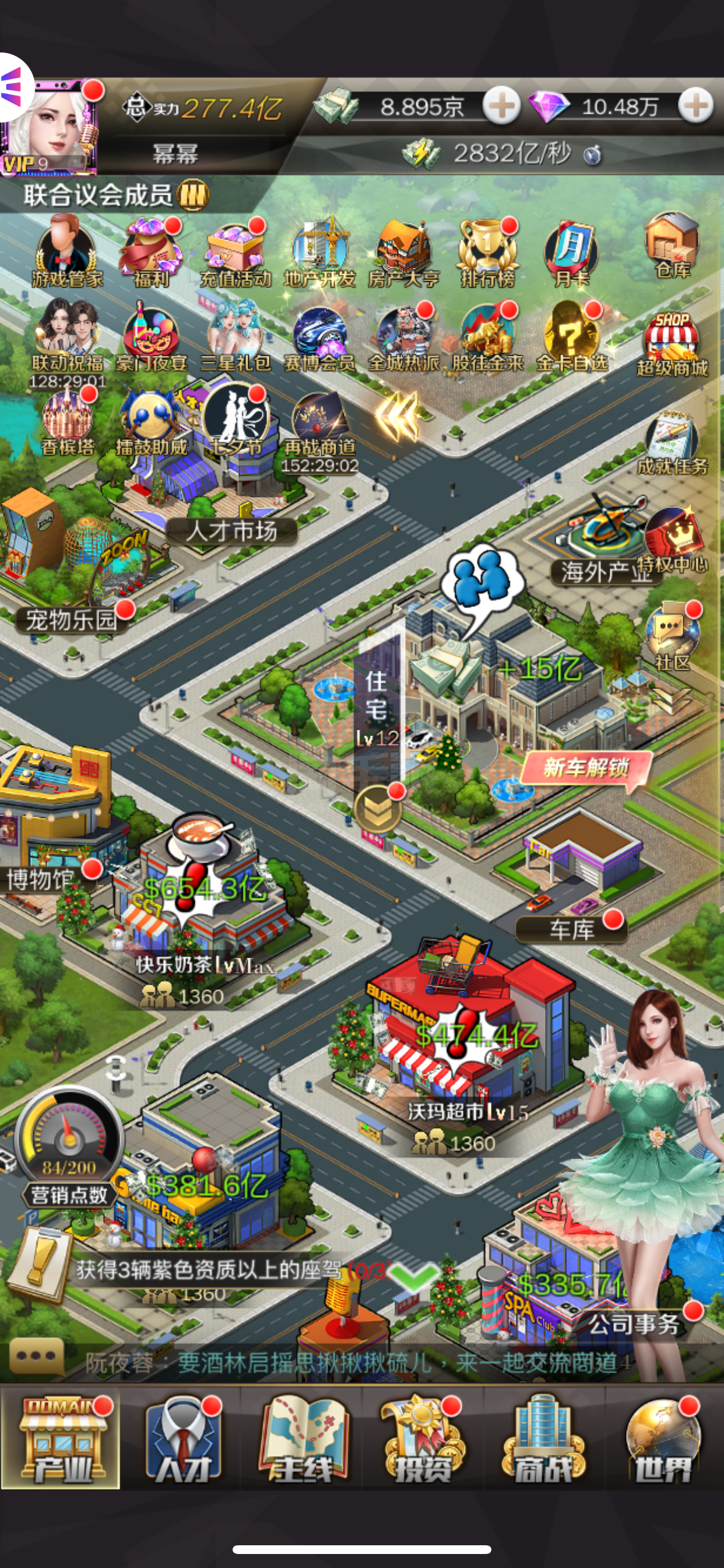Image resolution: width=724 pixels, height=1568 pixels.
Task: Open the 主线 tab
Action: (x=302, y=1438)
